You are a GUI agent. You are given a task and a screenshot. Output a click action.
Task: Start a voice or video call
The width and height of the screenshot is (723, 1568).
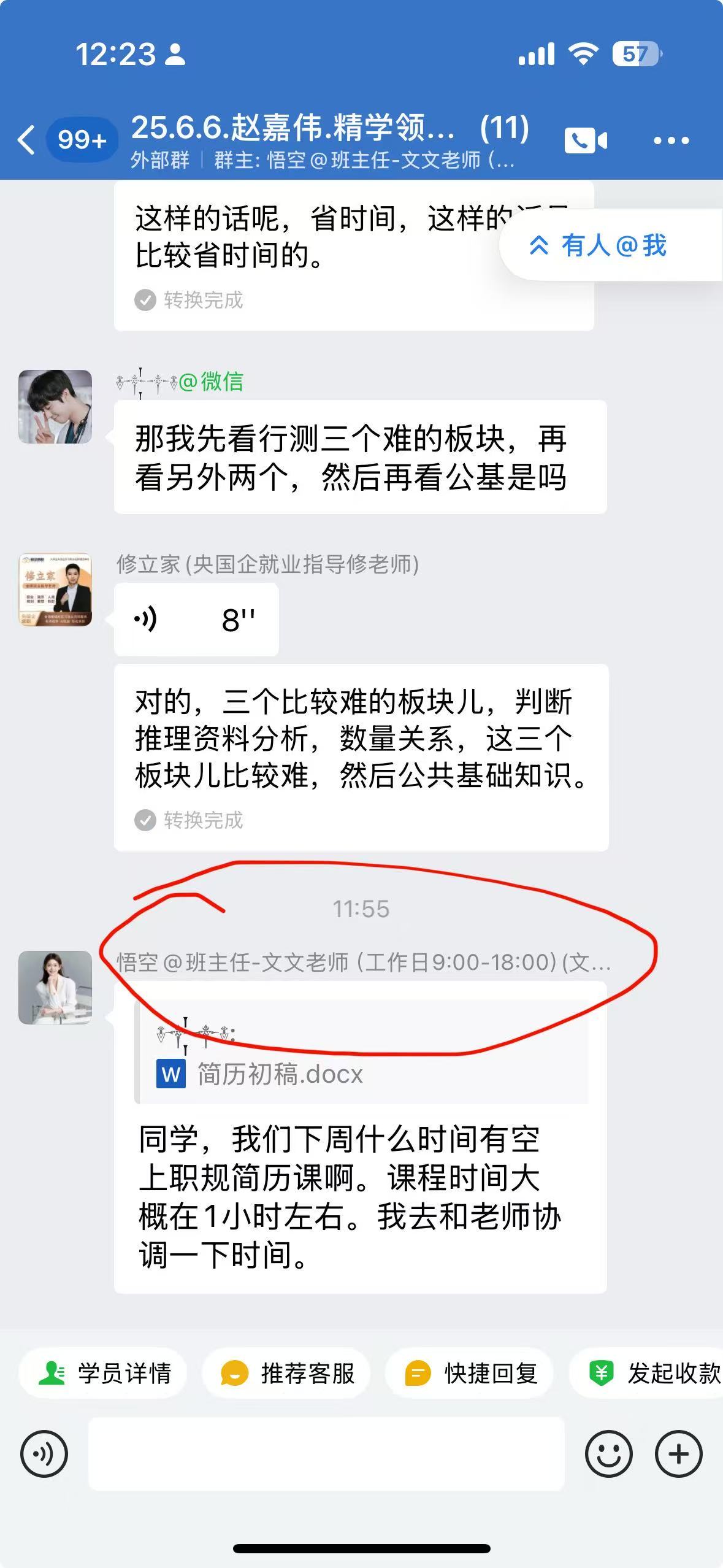585,140
